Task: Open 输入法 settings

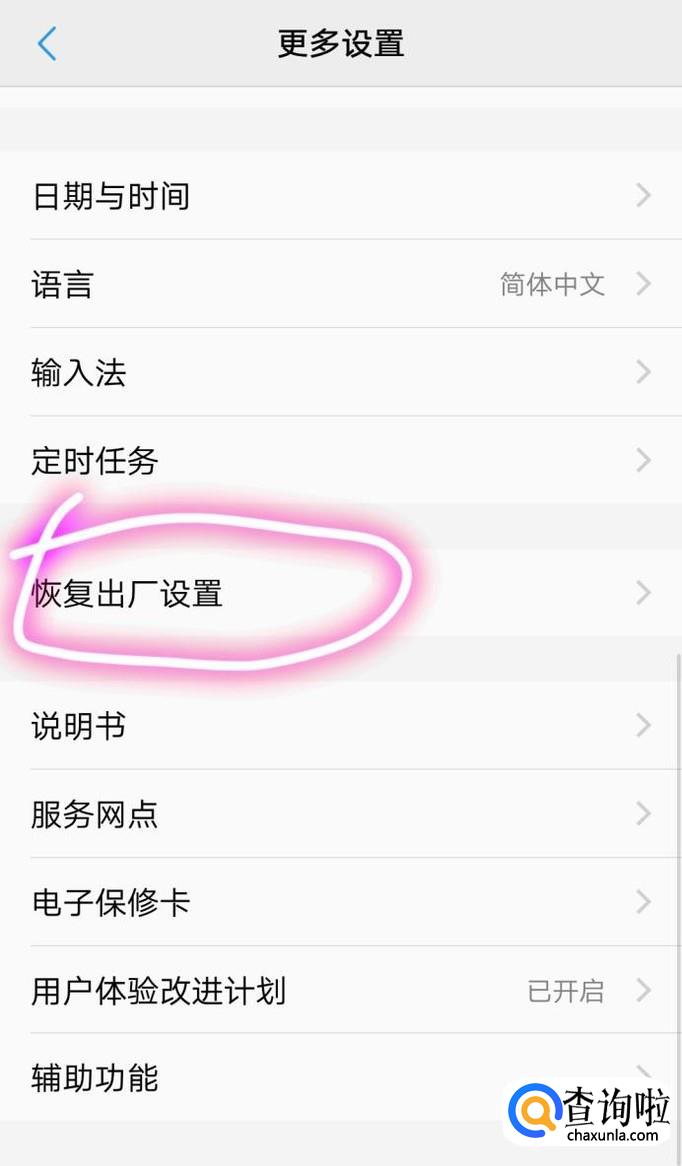Action: [340, 373]
